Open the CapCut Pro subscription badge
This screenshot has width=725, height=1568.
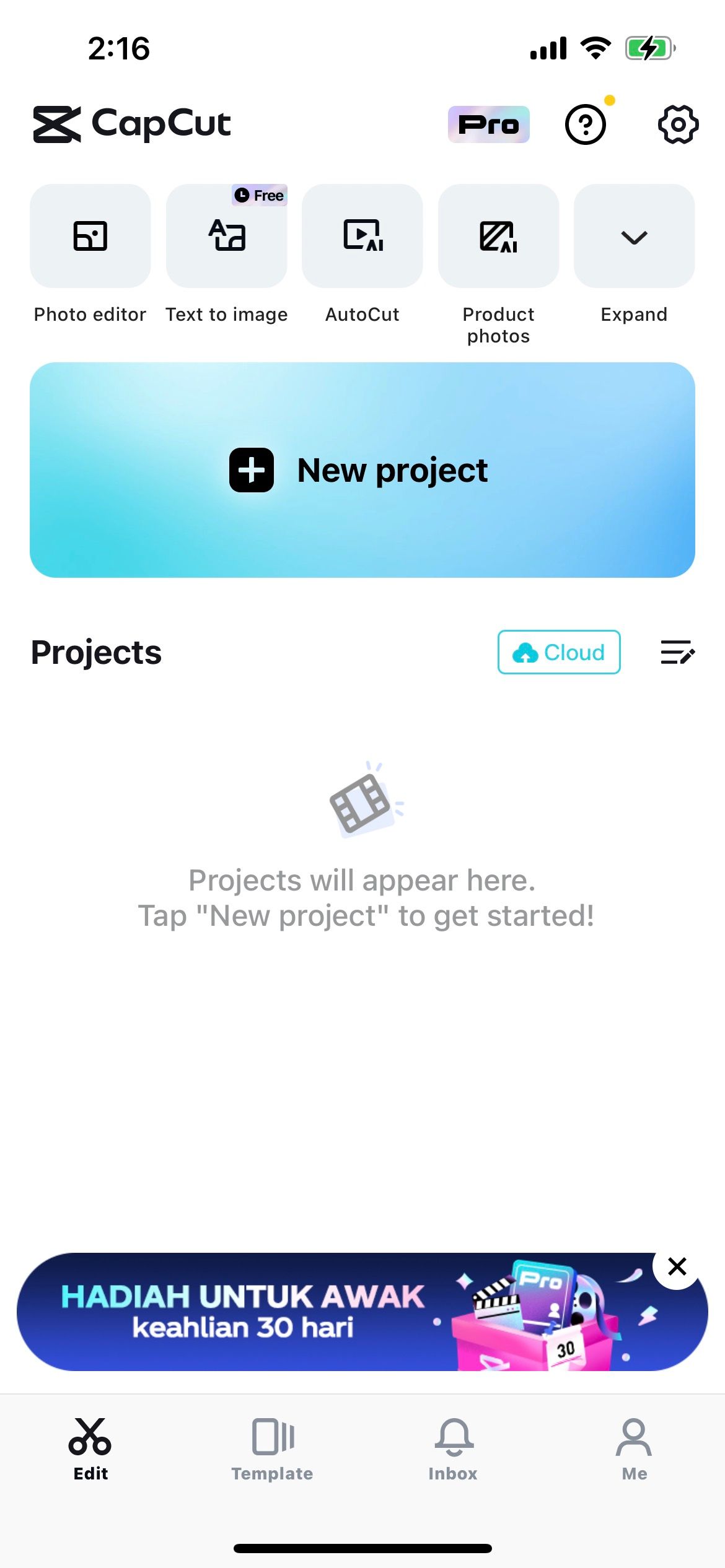[x=488, y=124]
